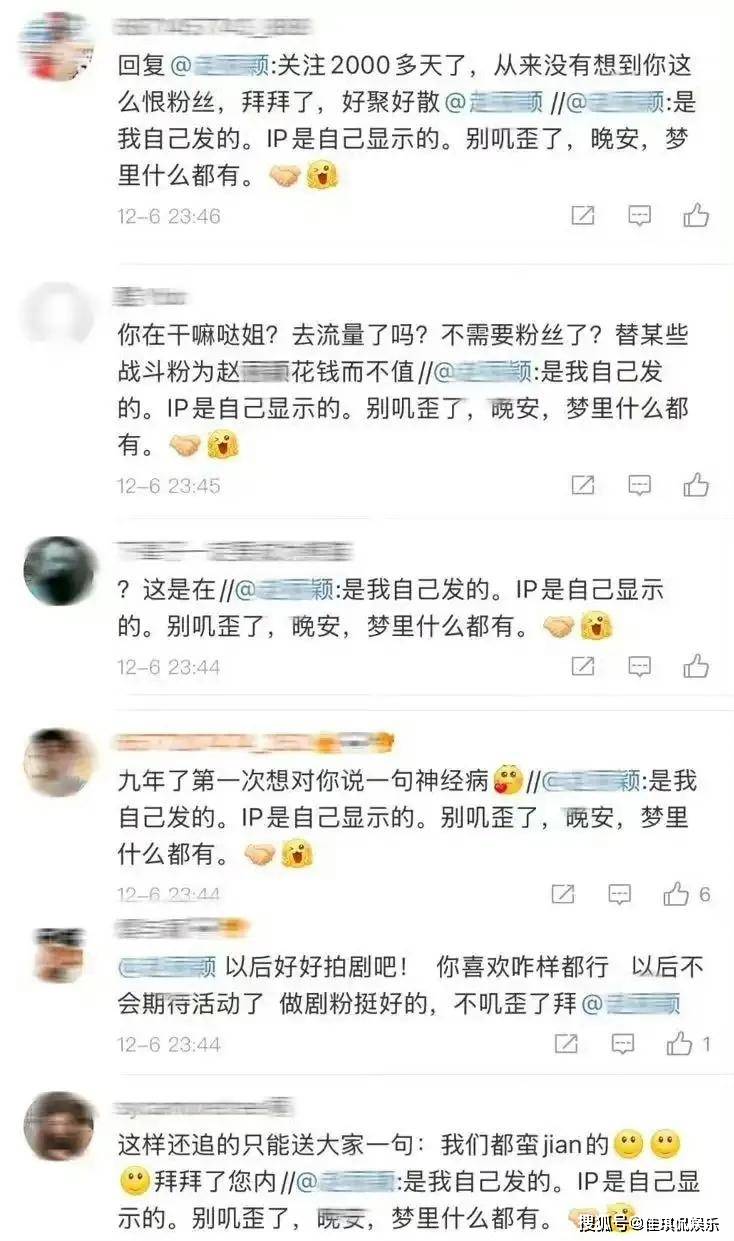Open replies on the '?这是在' comment

639,666
